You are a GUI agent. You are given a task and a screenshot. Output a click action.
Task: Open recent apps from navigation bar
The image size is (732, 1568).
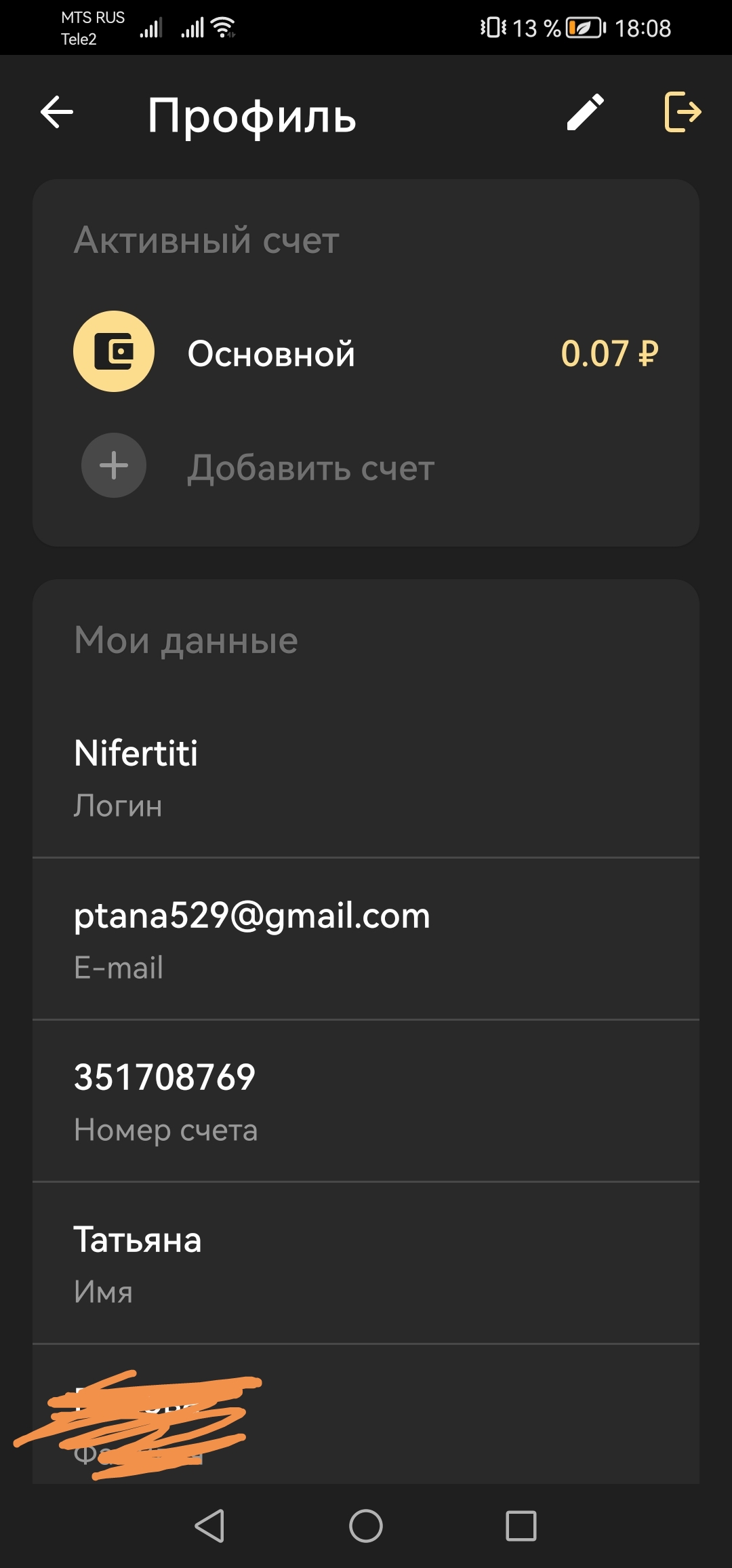point(521,1526)
